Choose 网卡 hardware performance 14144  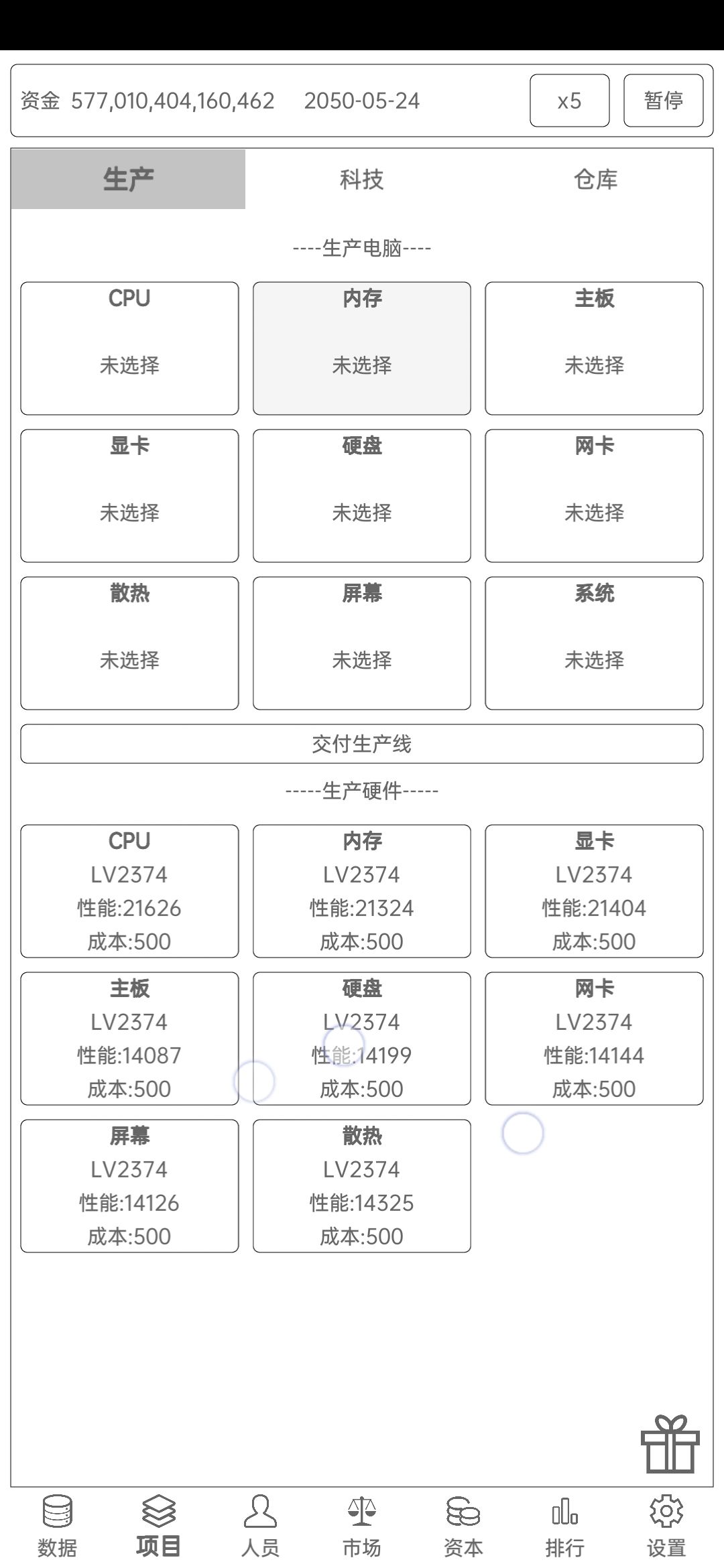pos(594,1039)
